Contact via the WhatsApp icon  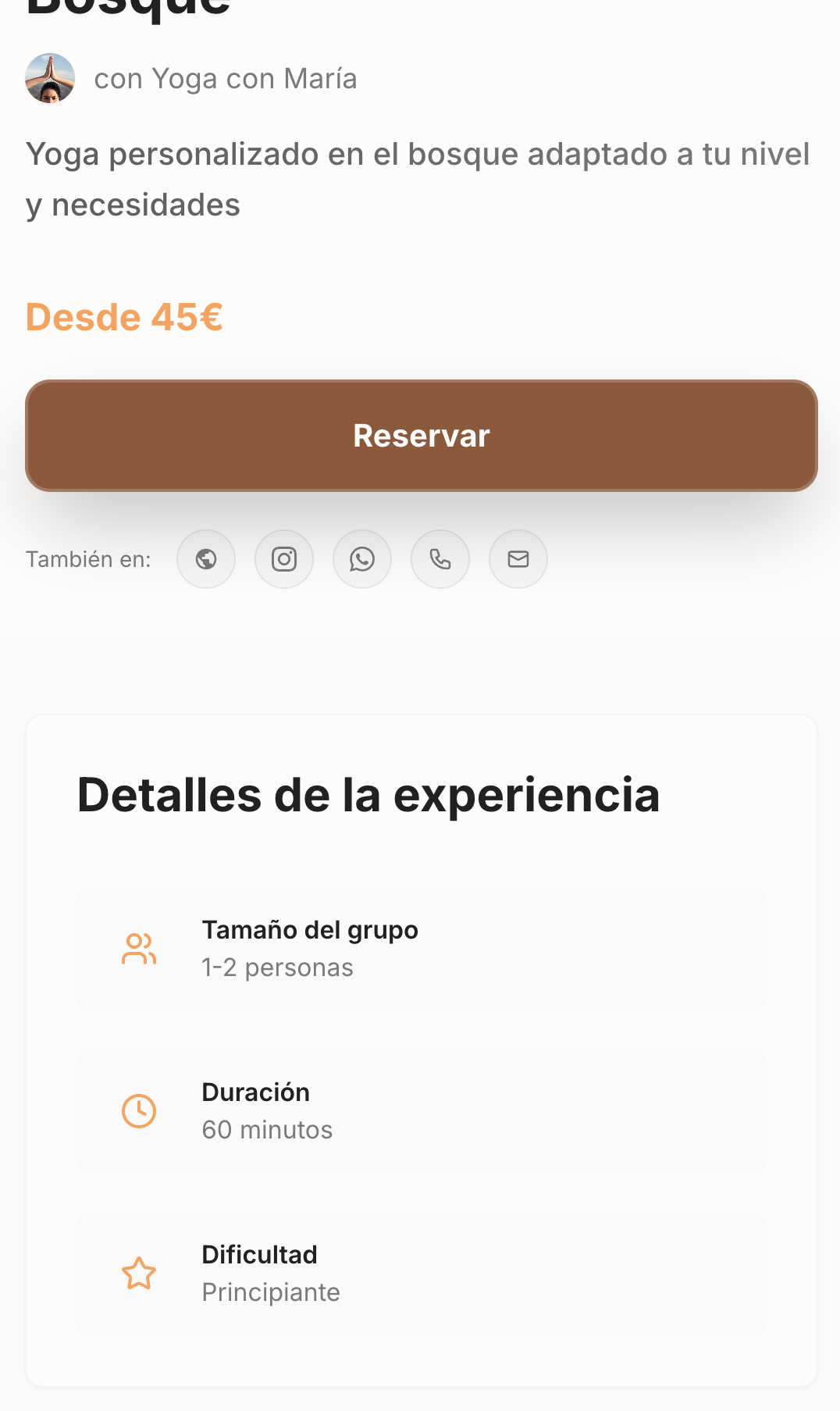point(362,559)
